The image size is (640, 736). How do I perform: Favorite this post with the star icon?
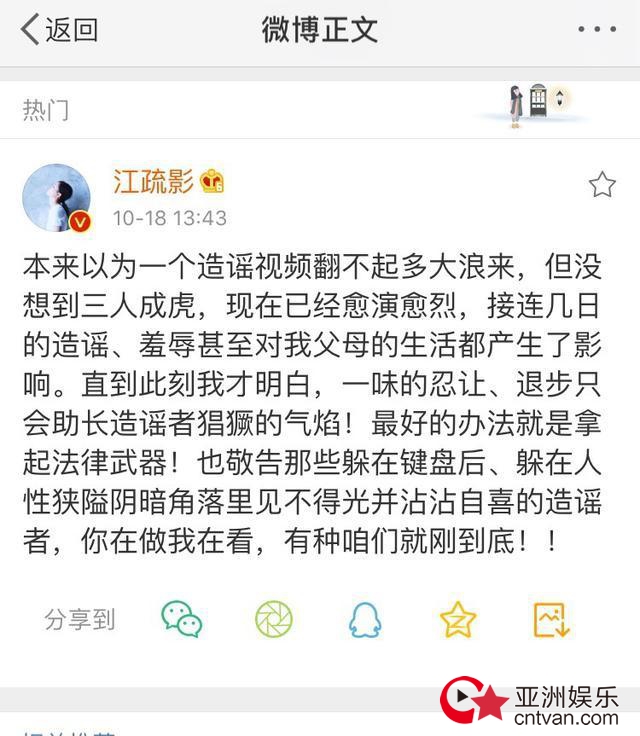pyautogui.click(x=602, y=185)
